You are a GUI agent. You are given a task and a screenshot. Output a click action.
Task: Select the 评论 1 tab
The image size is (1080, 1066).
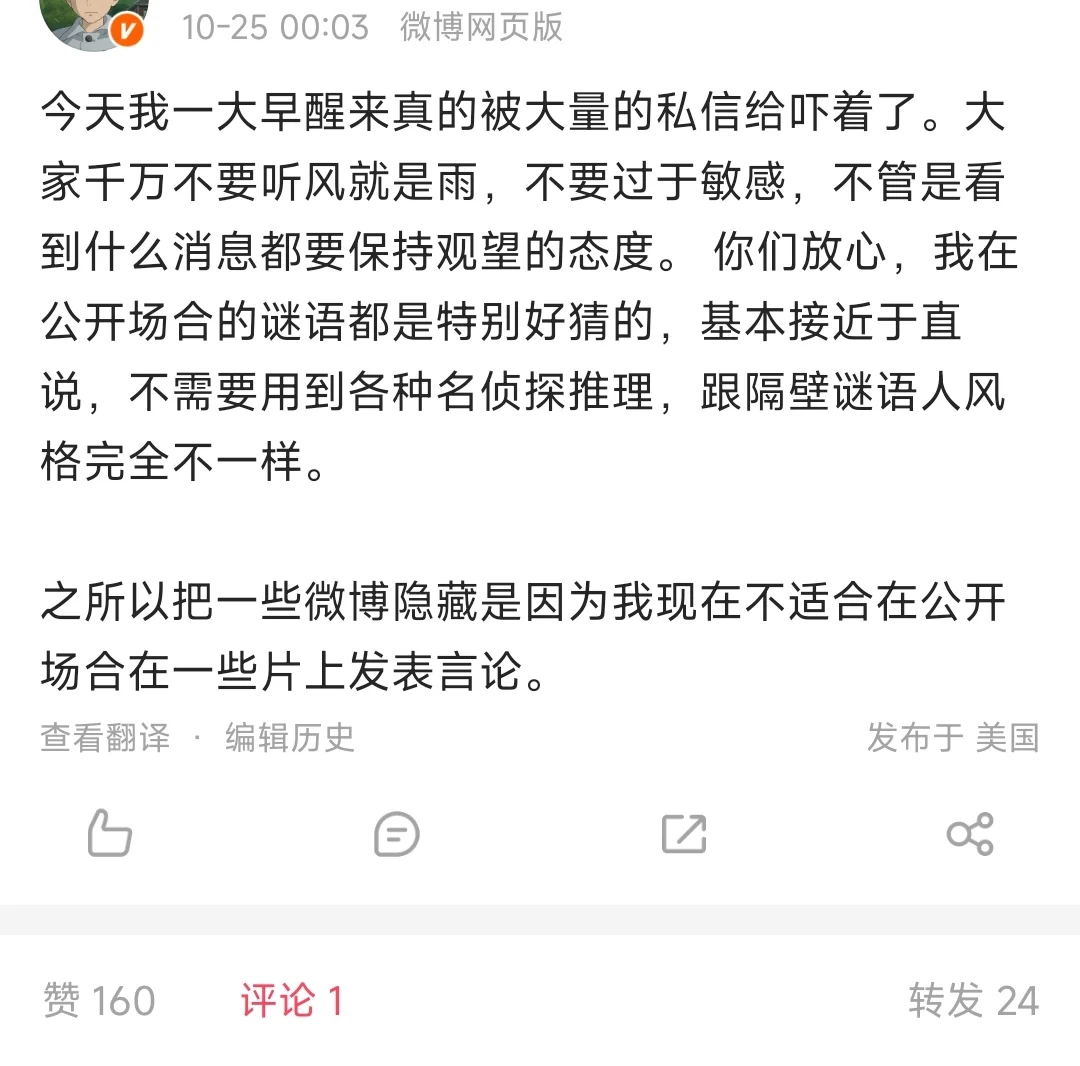pos(291,1001)
